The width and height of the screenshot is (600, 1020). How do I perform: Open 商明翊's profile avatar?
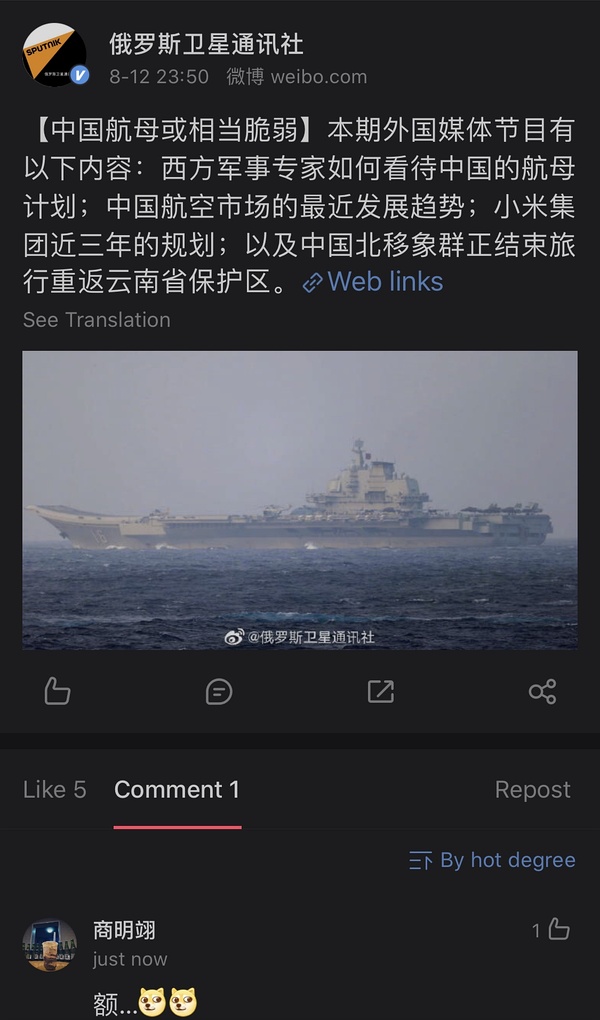coord(50,945)
